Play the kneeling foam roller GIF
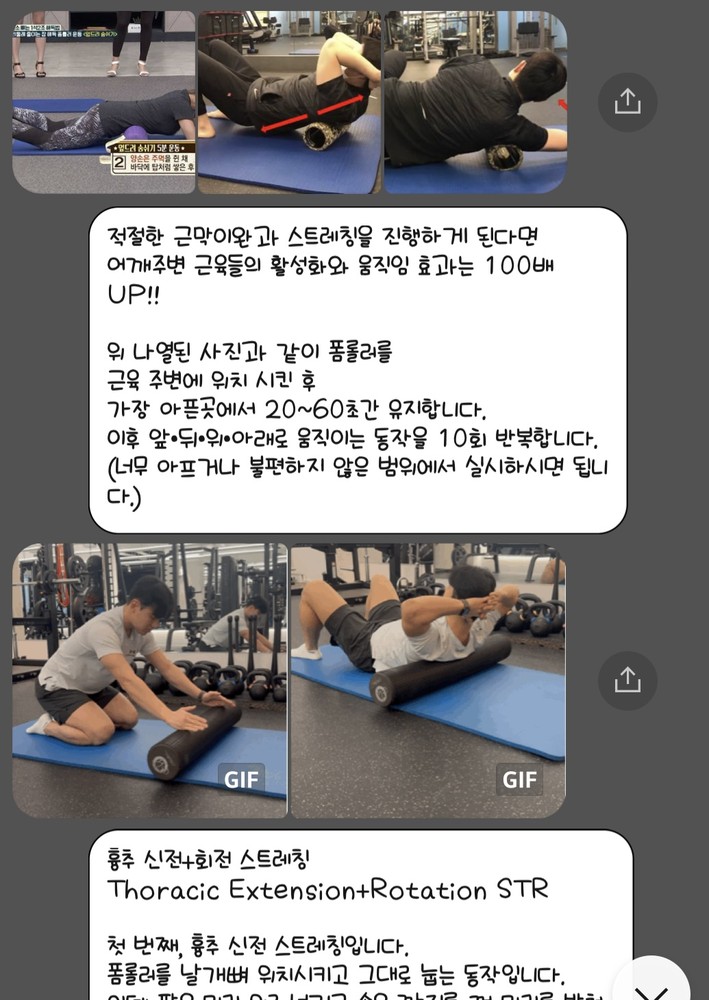This screenshot has height=1000, width=709. coord(150,680)
